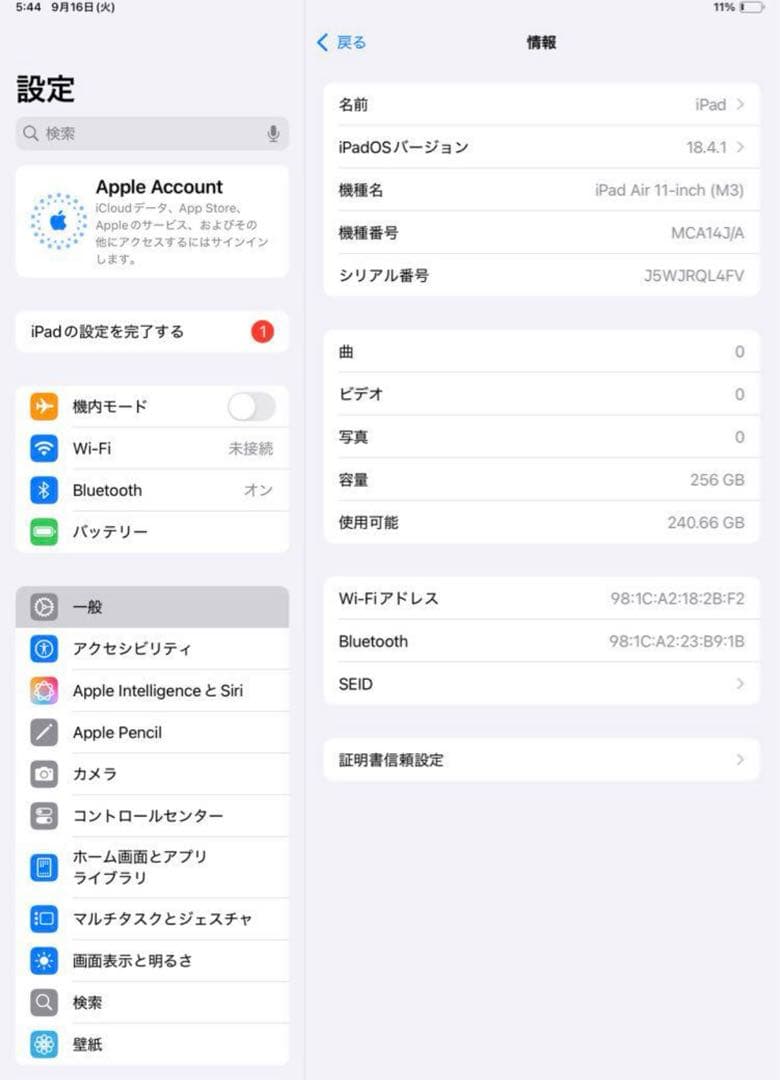780x1080 pixels.
Task: Tap the 戻る back button
Action: 340,43
